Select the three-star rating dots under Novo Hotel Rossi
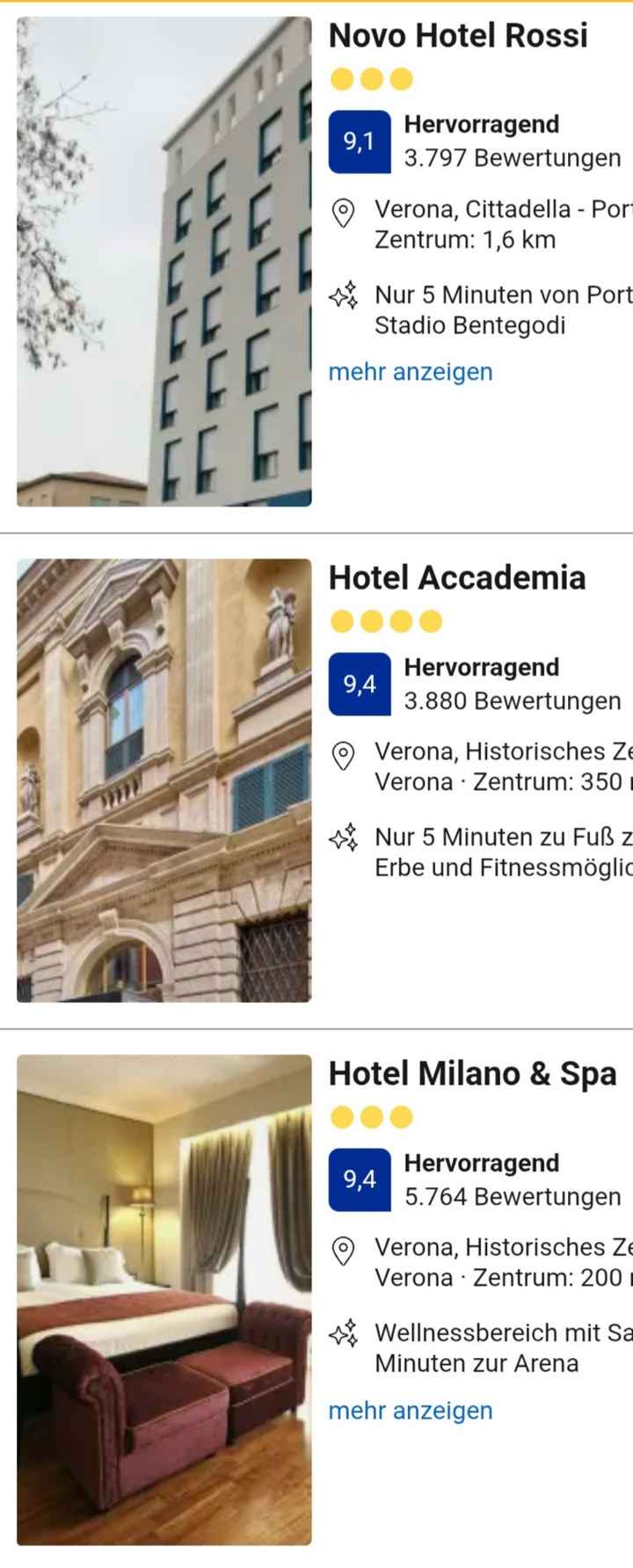 [370, 78]
